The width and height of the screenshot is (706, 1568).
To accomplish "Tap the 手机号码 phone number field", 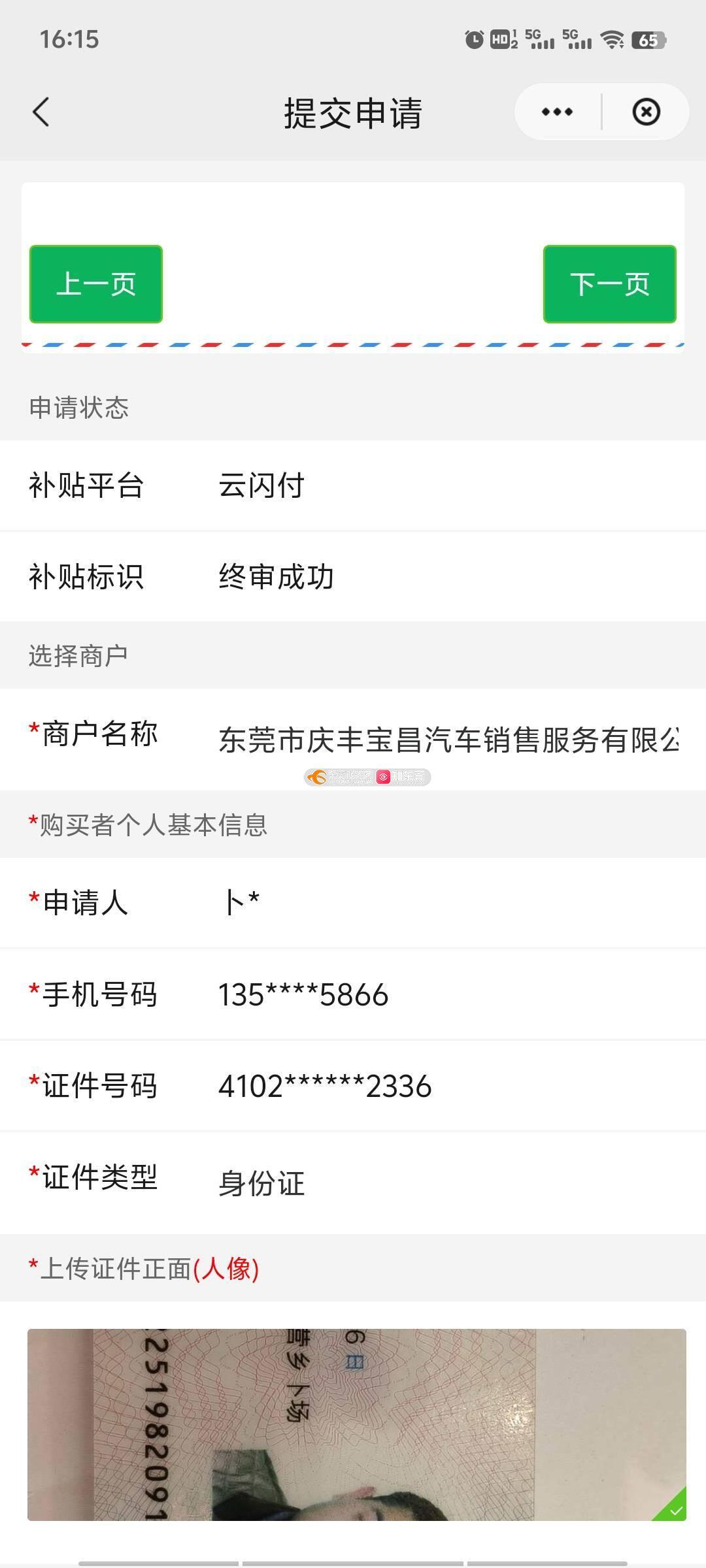I will (x=448, y=994).
